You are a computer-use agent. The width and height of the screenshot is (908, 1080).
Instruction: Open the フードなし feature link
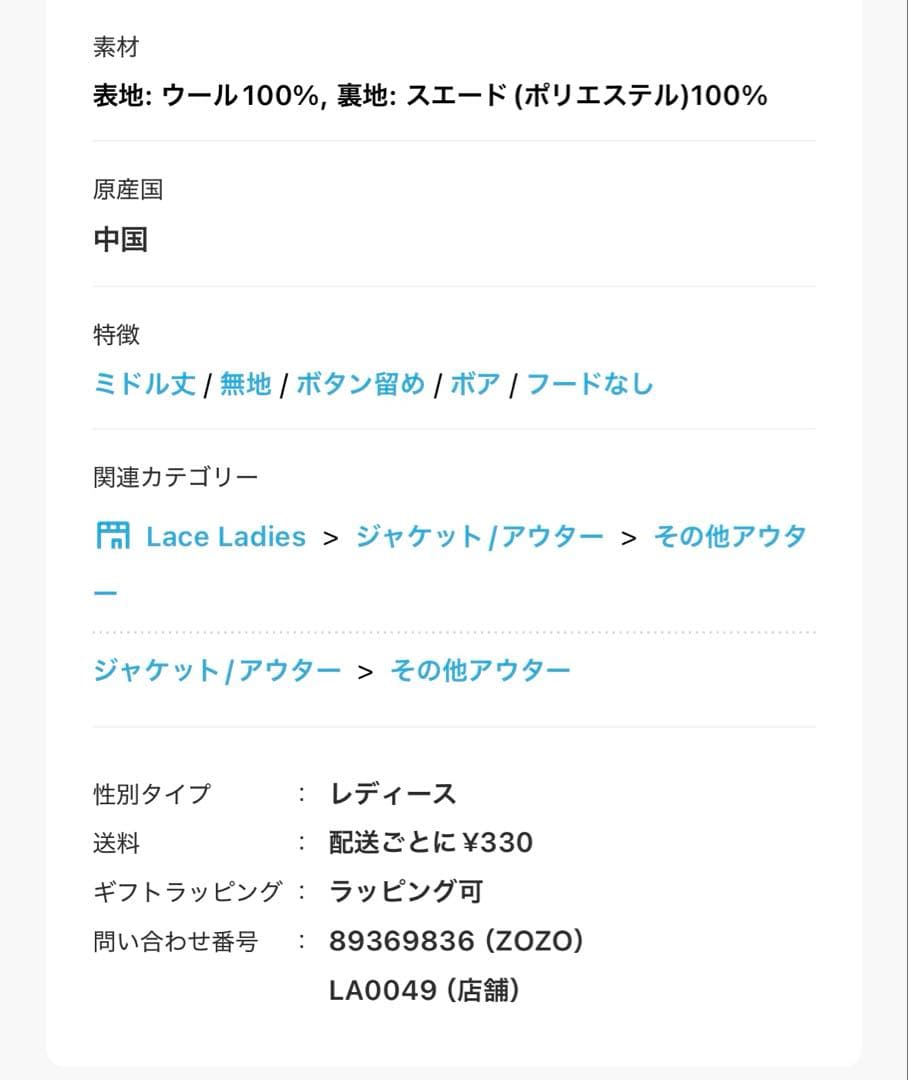[589, 384]
